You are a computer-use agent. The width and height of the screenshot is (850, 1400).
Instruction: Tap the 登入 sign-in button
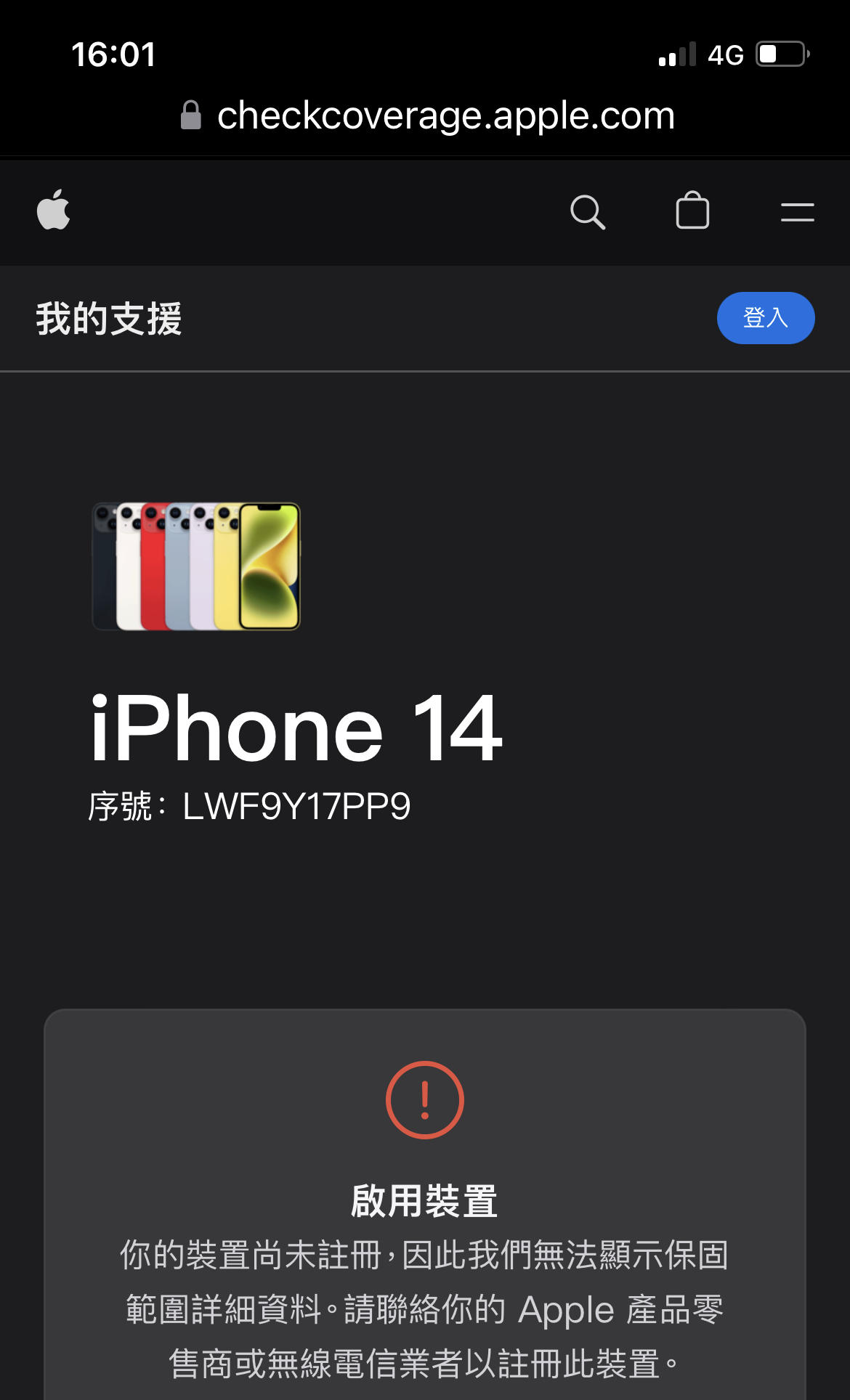click(766, 318)
